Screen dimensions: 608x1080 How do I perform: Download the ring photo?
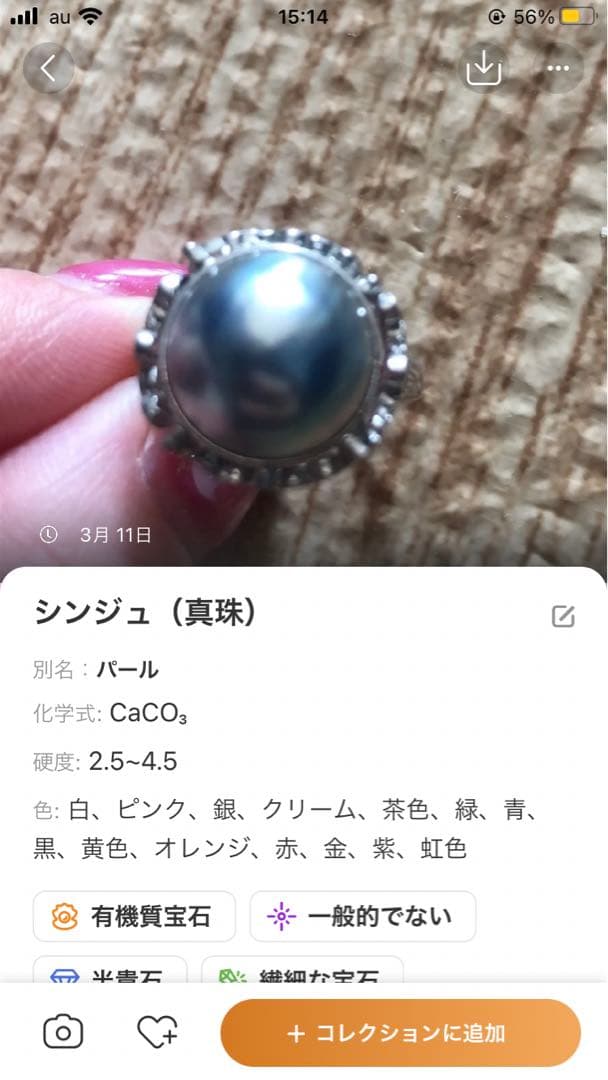point(483,69)
